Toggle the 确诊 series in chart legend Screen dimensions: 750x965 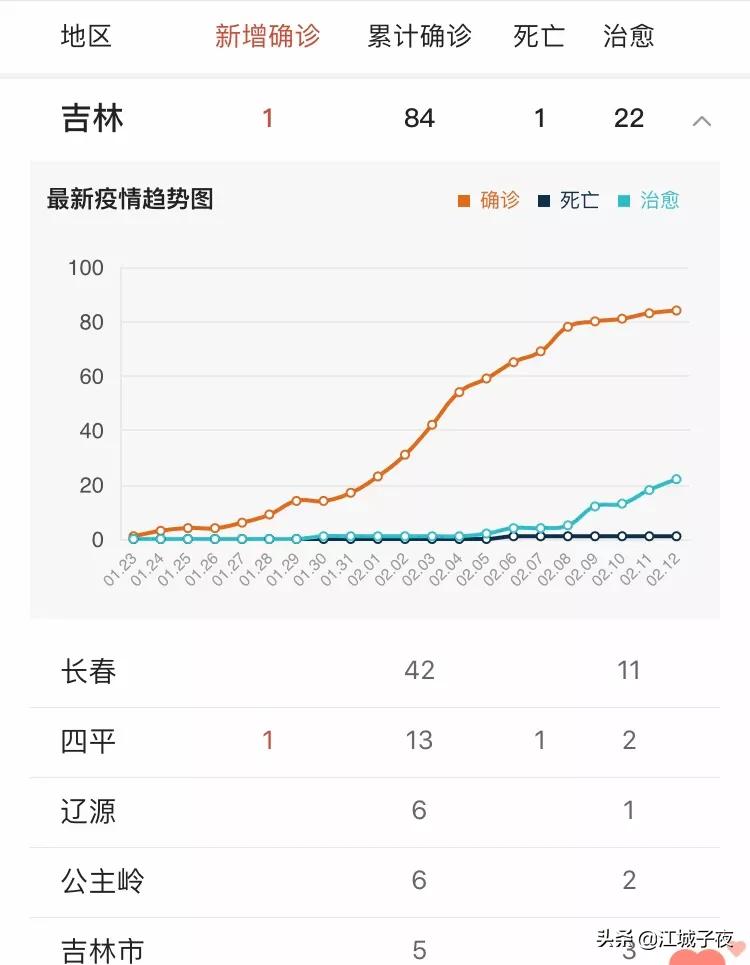pos(490,200)
